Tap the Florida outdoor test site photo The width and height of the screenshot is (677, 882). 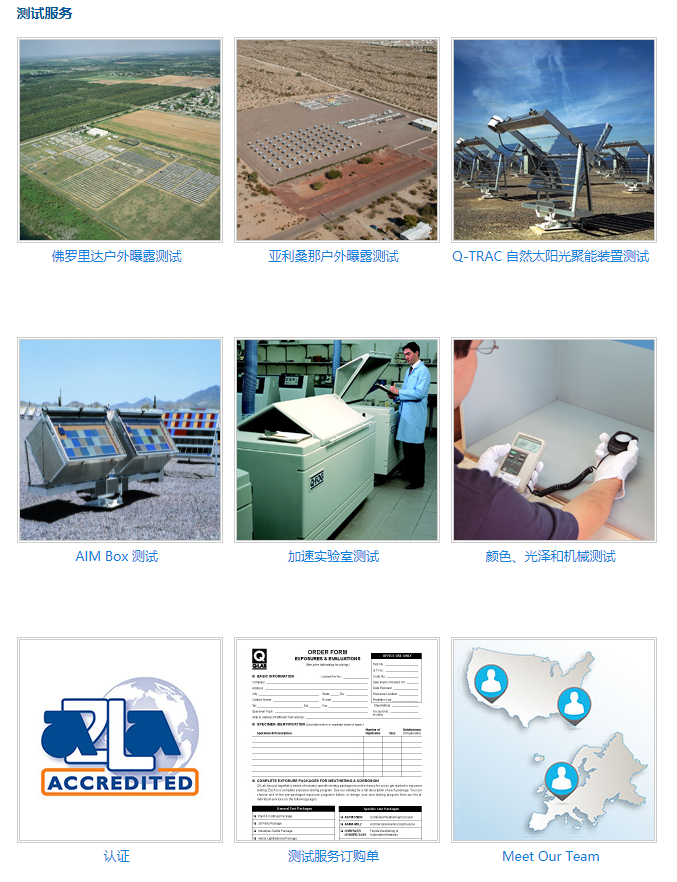click(120, 140)
